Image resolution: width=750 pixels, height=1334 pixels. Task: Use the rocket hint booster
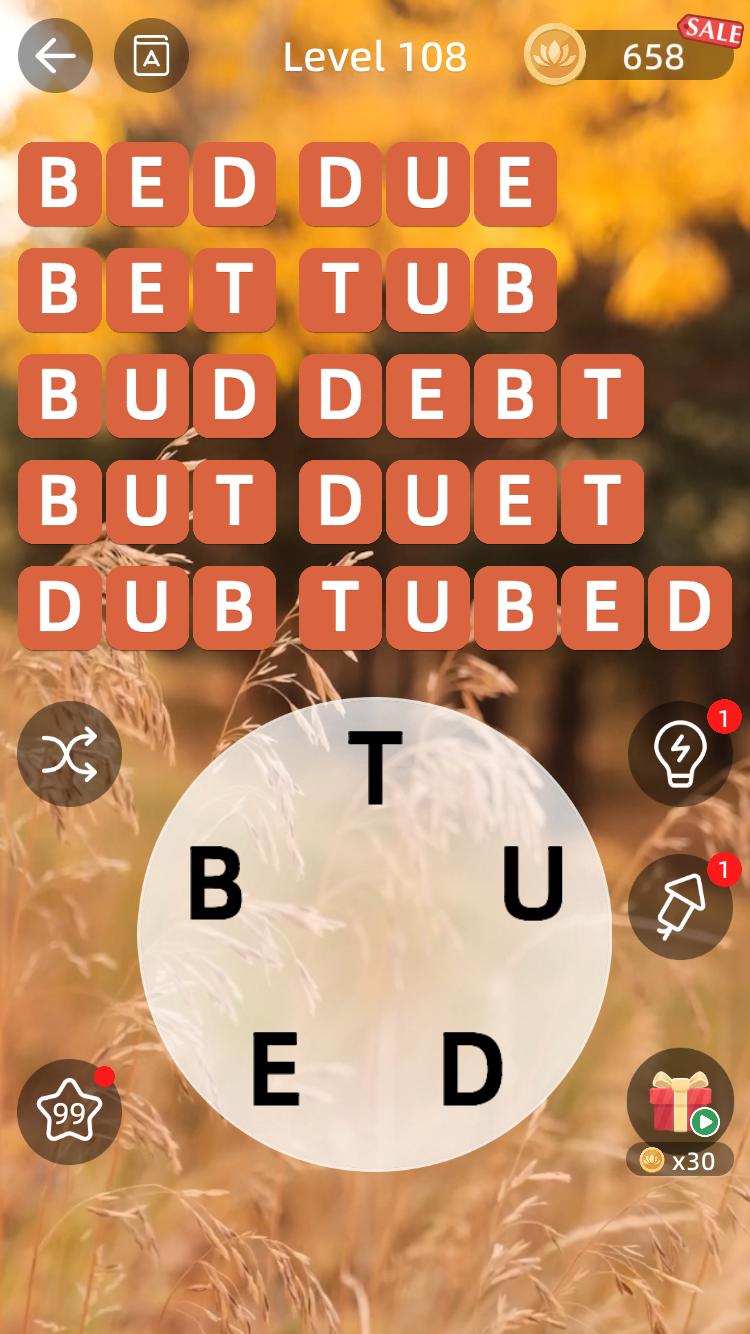(x=680, y=907)
